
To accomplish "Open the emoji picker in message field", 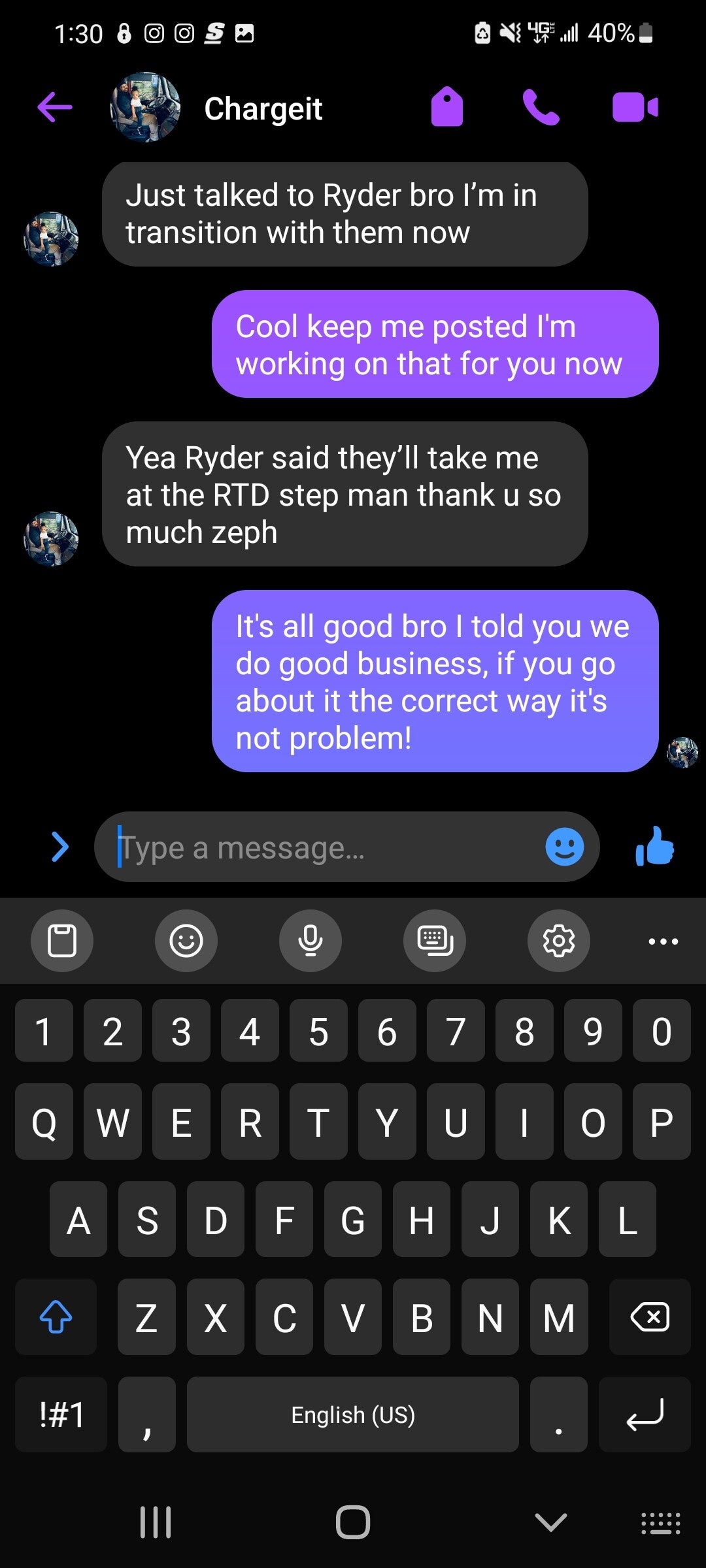I will coord(564,847).
